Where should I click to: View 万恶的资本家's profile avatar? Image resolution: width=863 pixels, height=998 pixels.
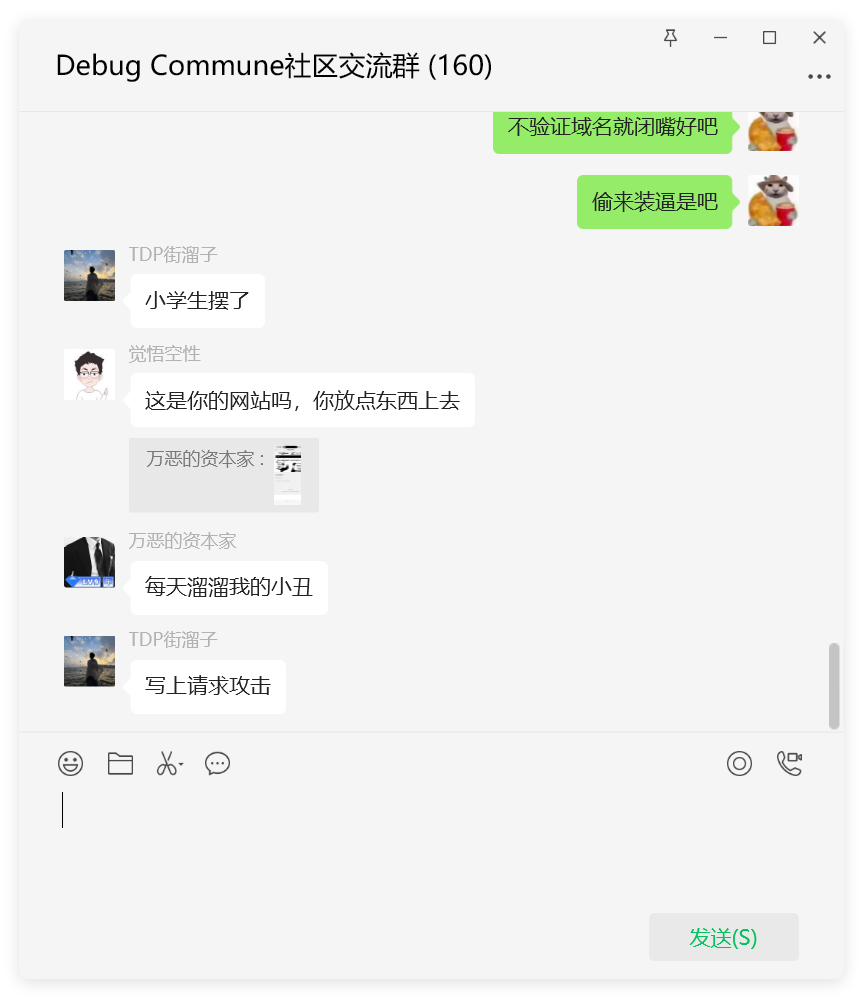pyautogui.click(x=89, y=562)
